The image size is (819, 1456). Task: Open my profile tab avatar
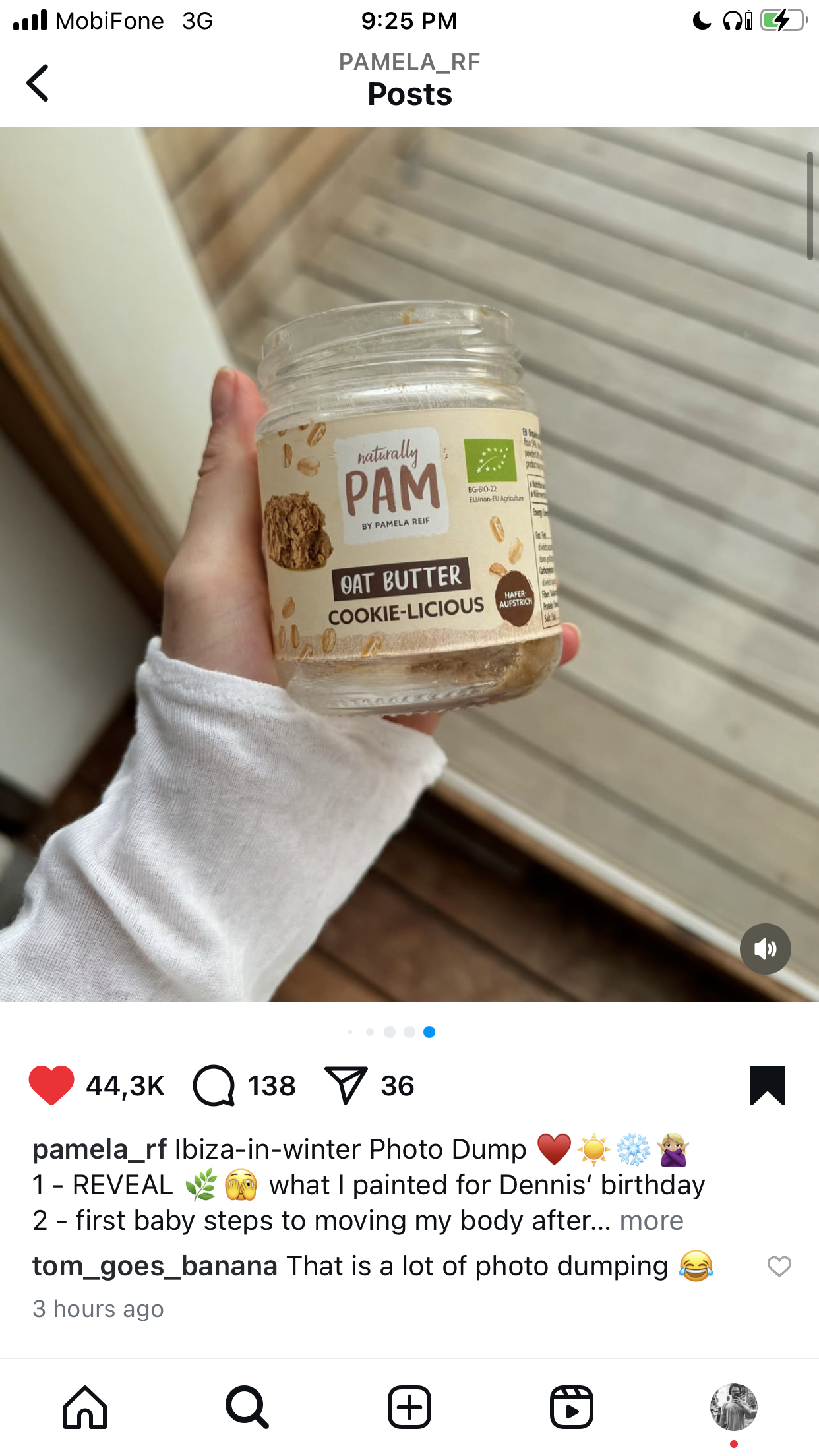click(x=734, y=1407)
